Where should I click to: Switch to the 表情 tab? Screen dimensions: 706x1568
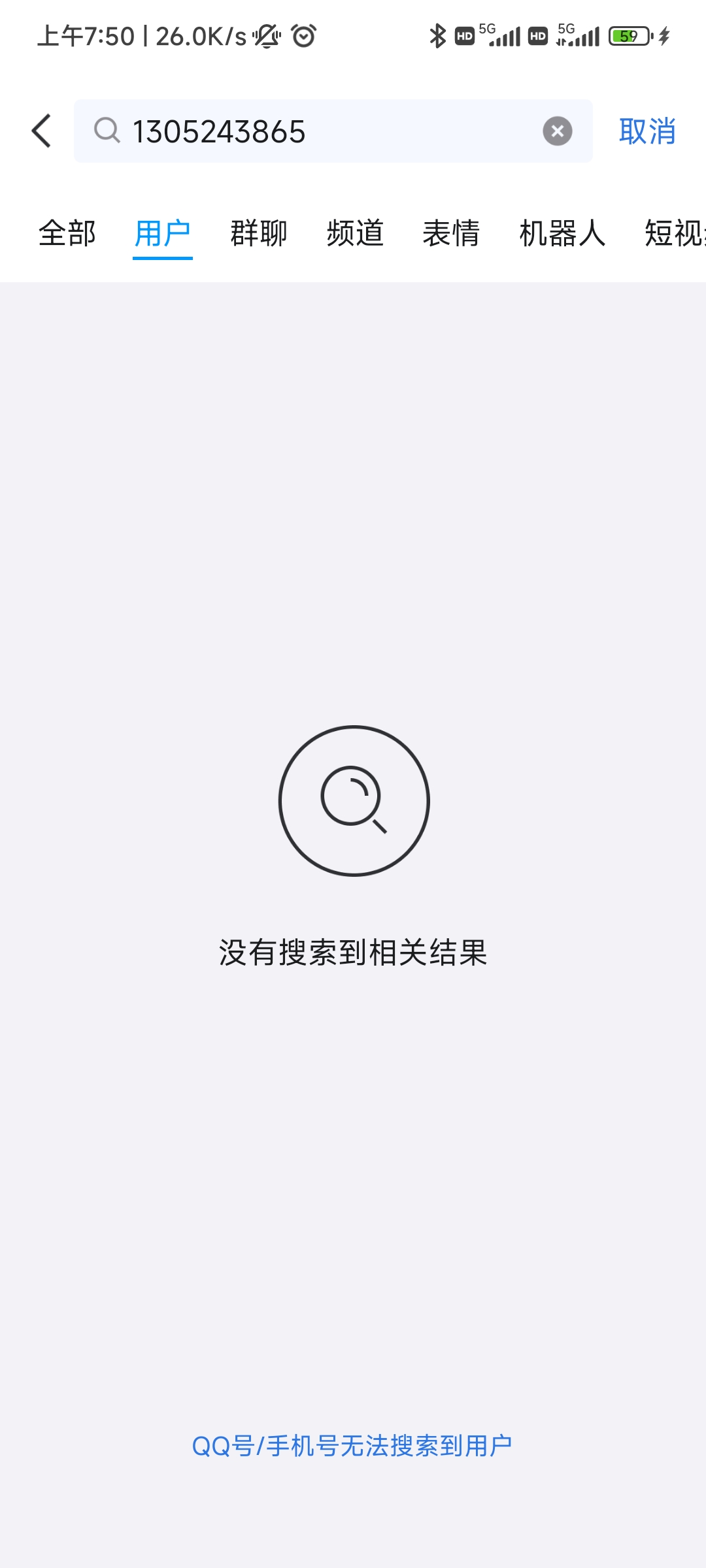point(451,233)
